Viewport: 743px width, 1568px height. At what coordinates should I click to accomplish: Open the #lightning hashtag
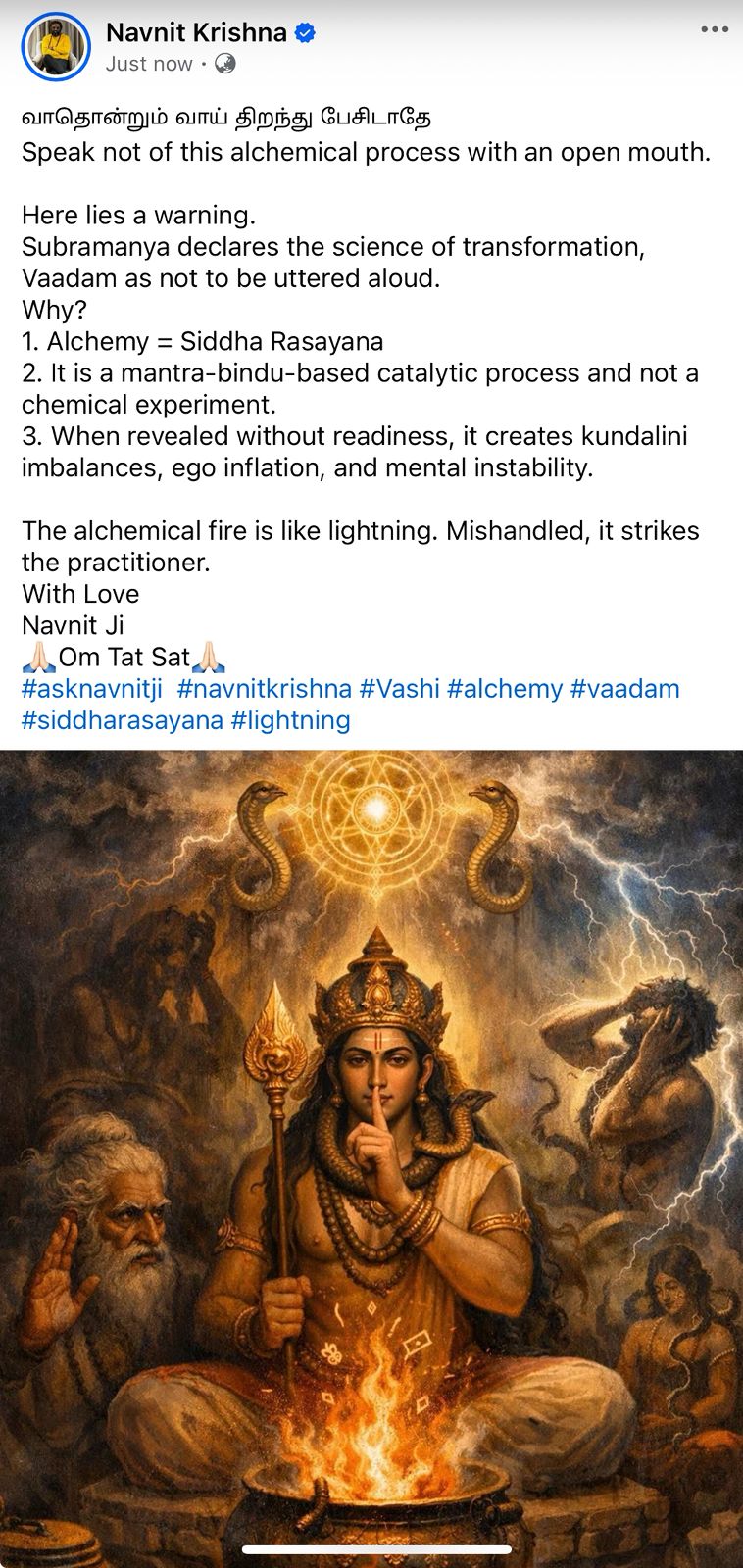coord(290,719)
